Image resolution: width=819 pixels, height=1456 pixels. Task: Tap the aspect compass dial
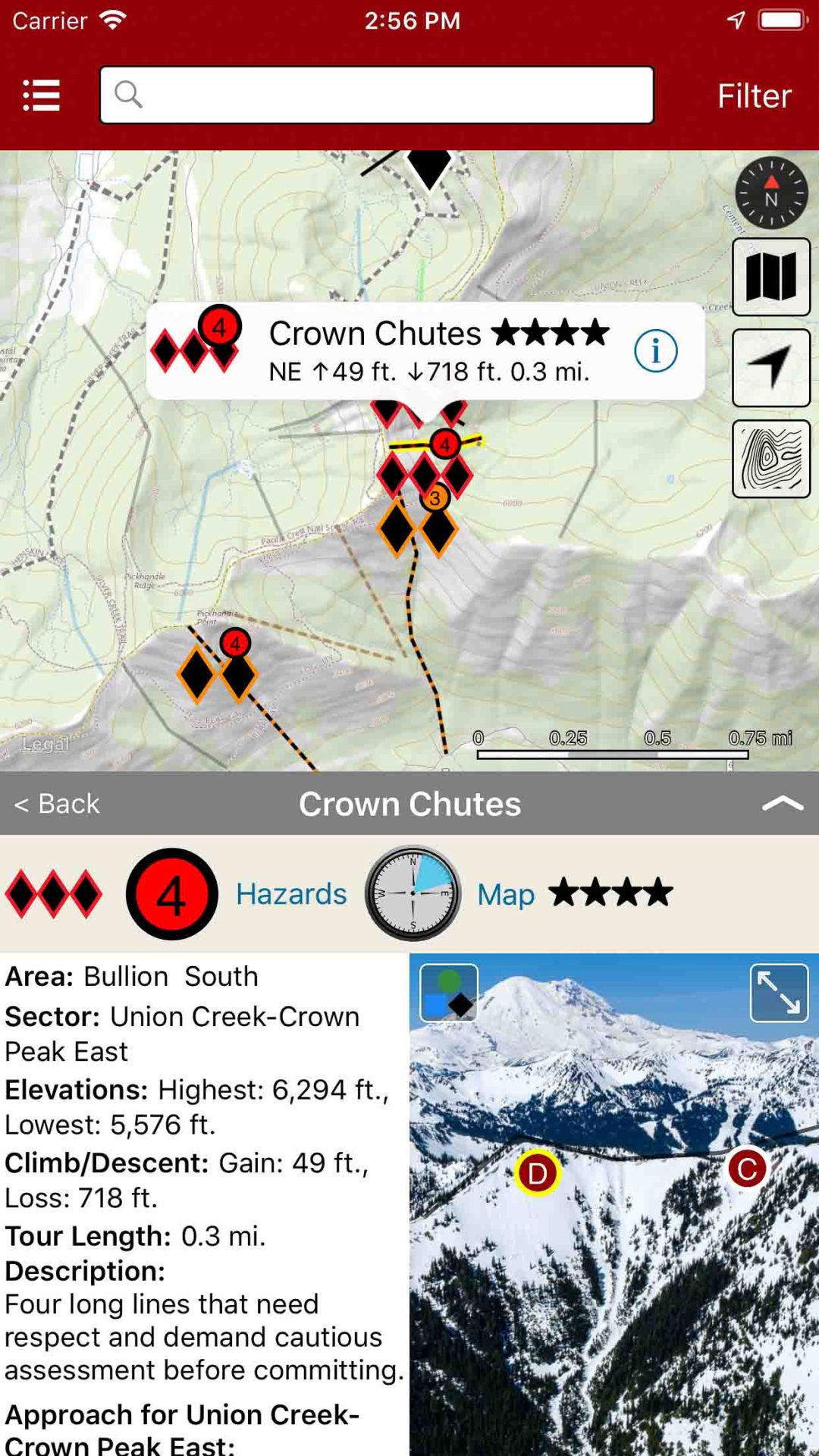413,893
